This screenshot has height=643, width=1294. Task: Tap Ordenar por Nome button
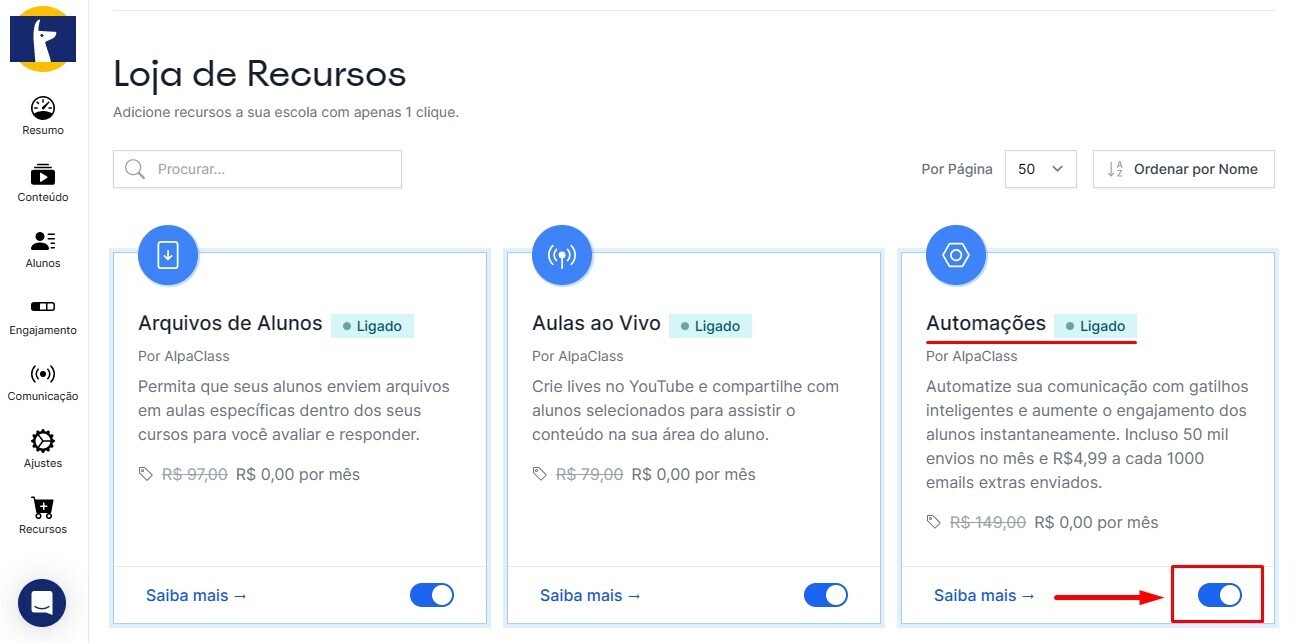(x=1183, y=169)
